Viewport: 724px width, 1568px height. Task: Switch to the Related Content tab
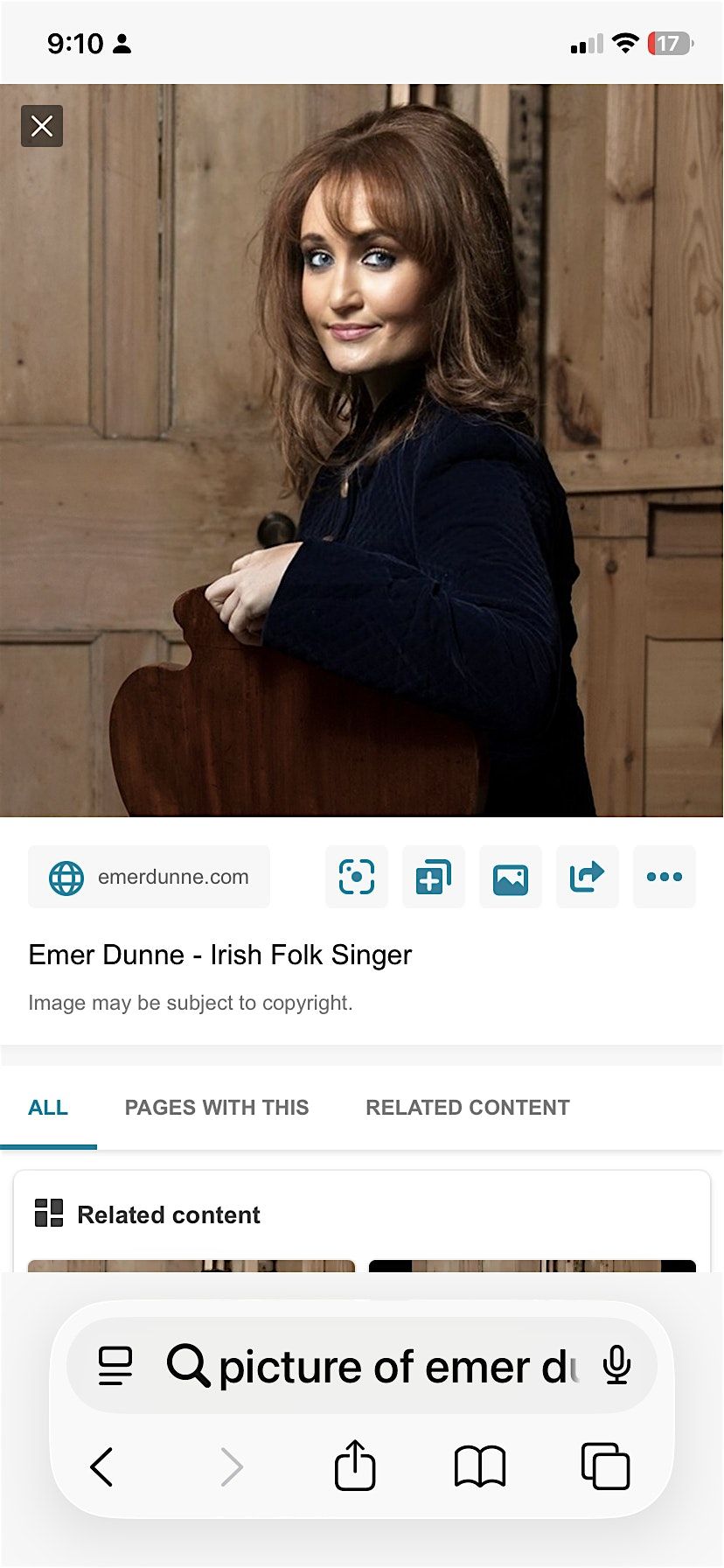pos(467,1108)
